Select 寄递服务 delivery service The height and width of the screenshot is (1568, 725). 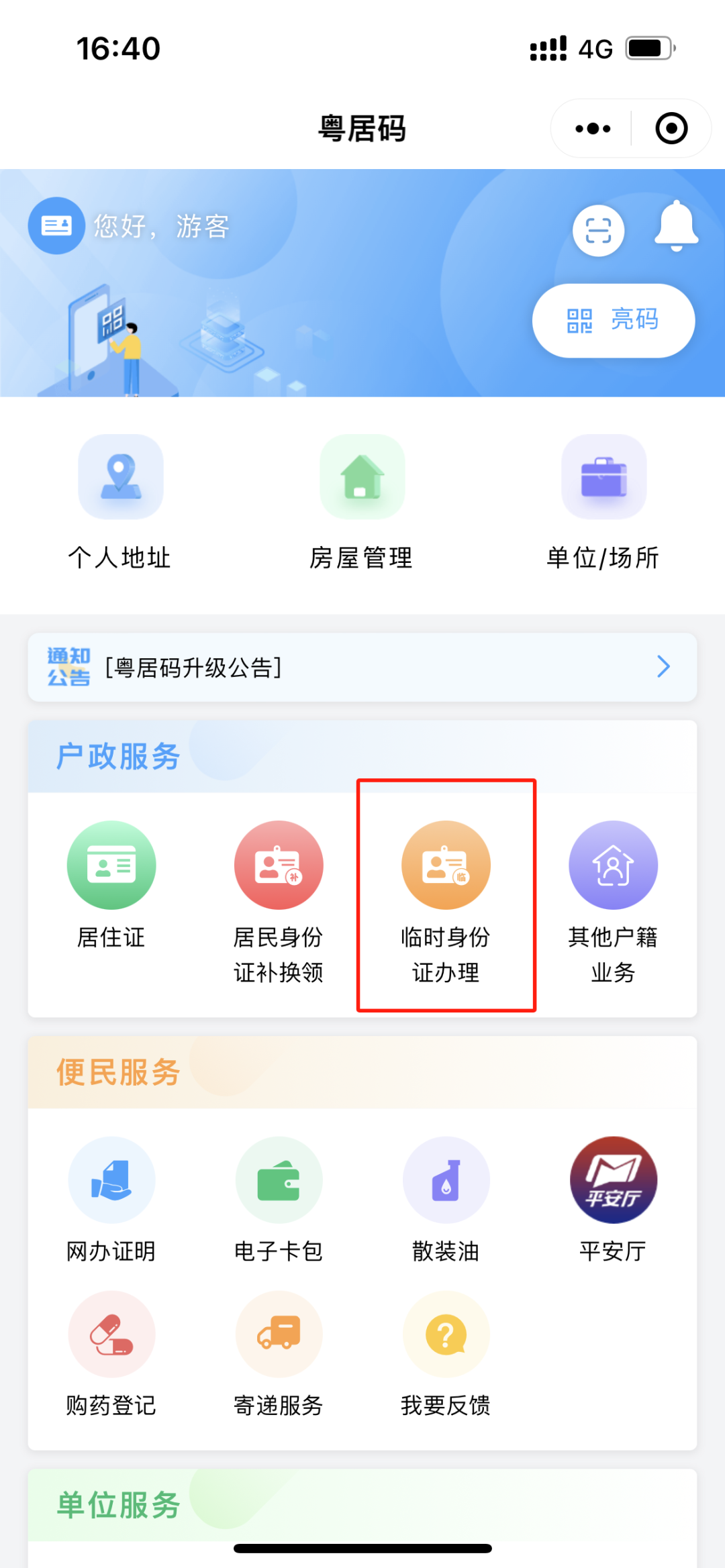pyautogui.click(x=279, y=1355)
